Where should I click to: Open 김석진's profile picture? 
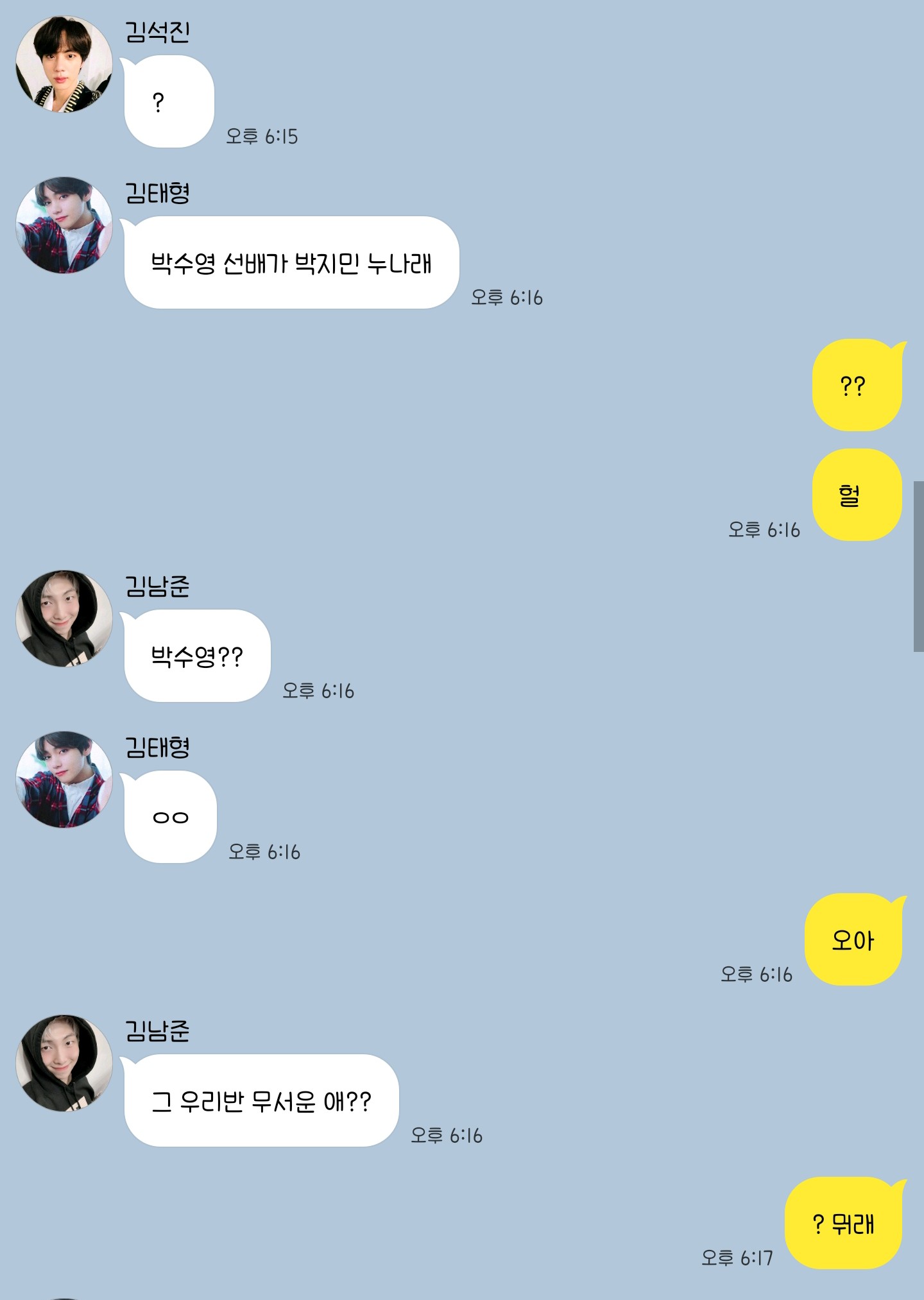pyautogui.click(x=64, y=65)
